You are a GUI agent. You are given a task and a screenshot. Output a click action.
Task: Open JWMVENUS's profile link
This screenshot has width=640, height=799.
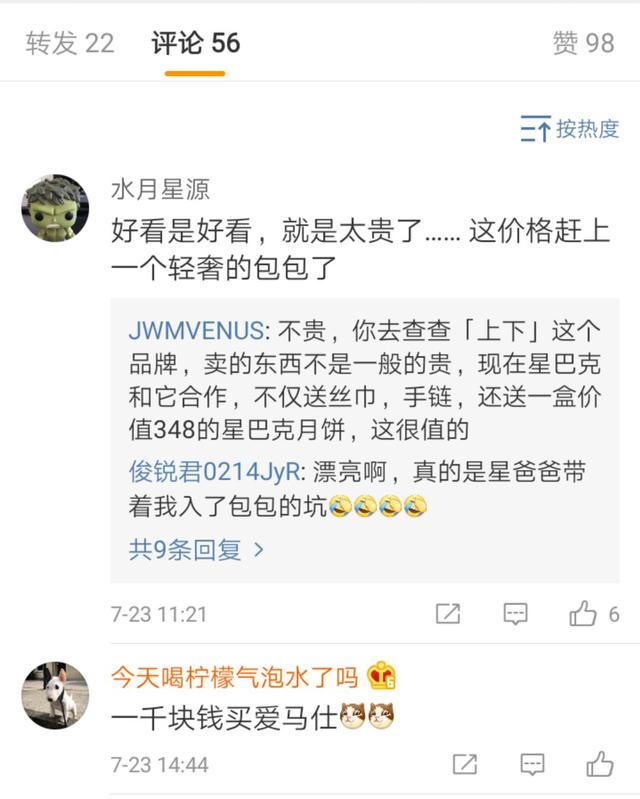(x=196, y=331)
